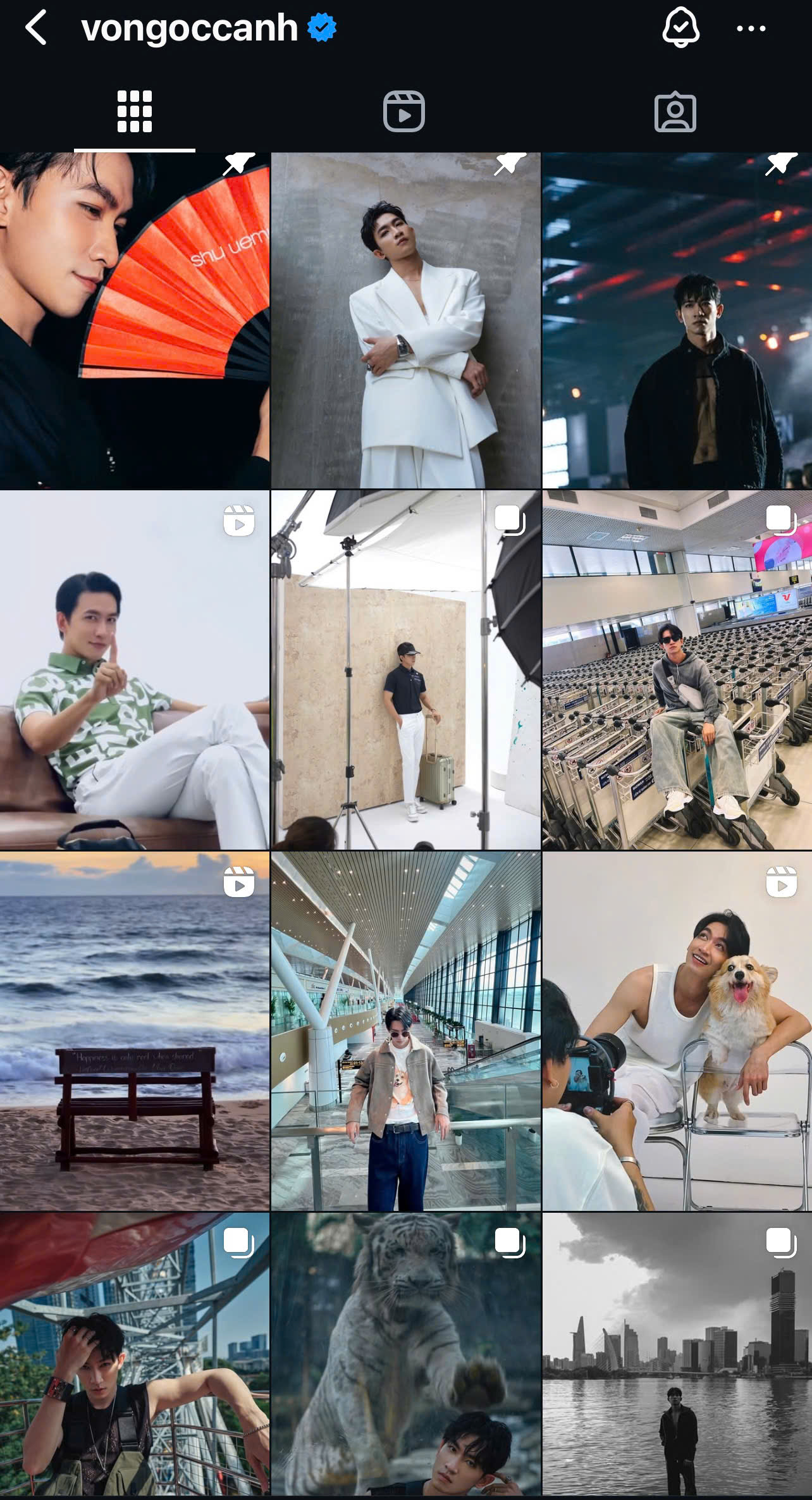
Task: Open the three-dot overflow menu
Action: point(751,28)
